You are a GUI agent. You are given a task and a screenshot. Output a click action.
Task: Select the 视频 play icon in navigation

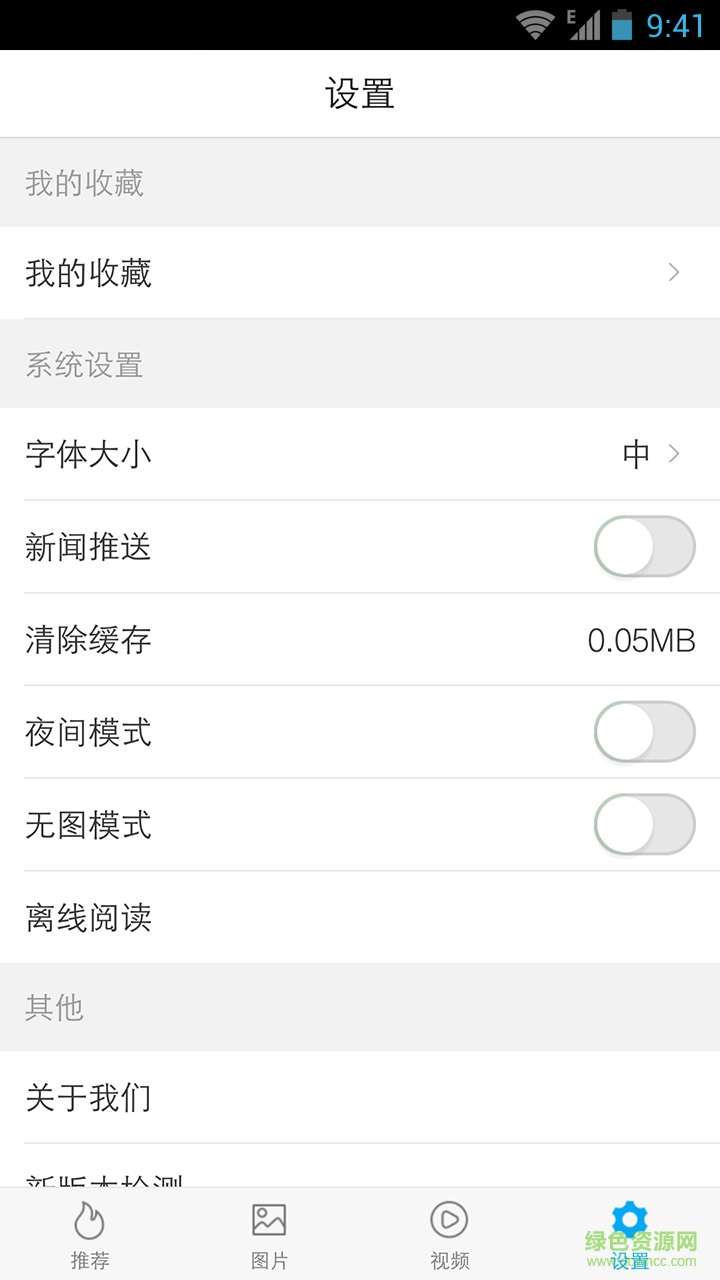click(448, 1220)
